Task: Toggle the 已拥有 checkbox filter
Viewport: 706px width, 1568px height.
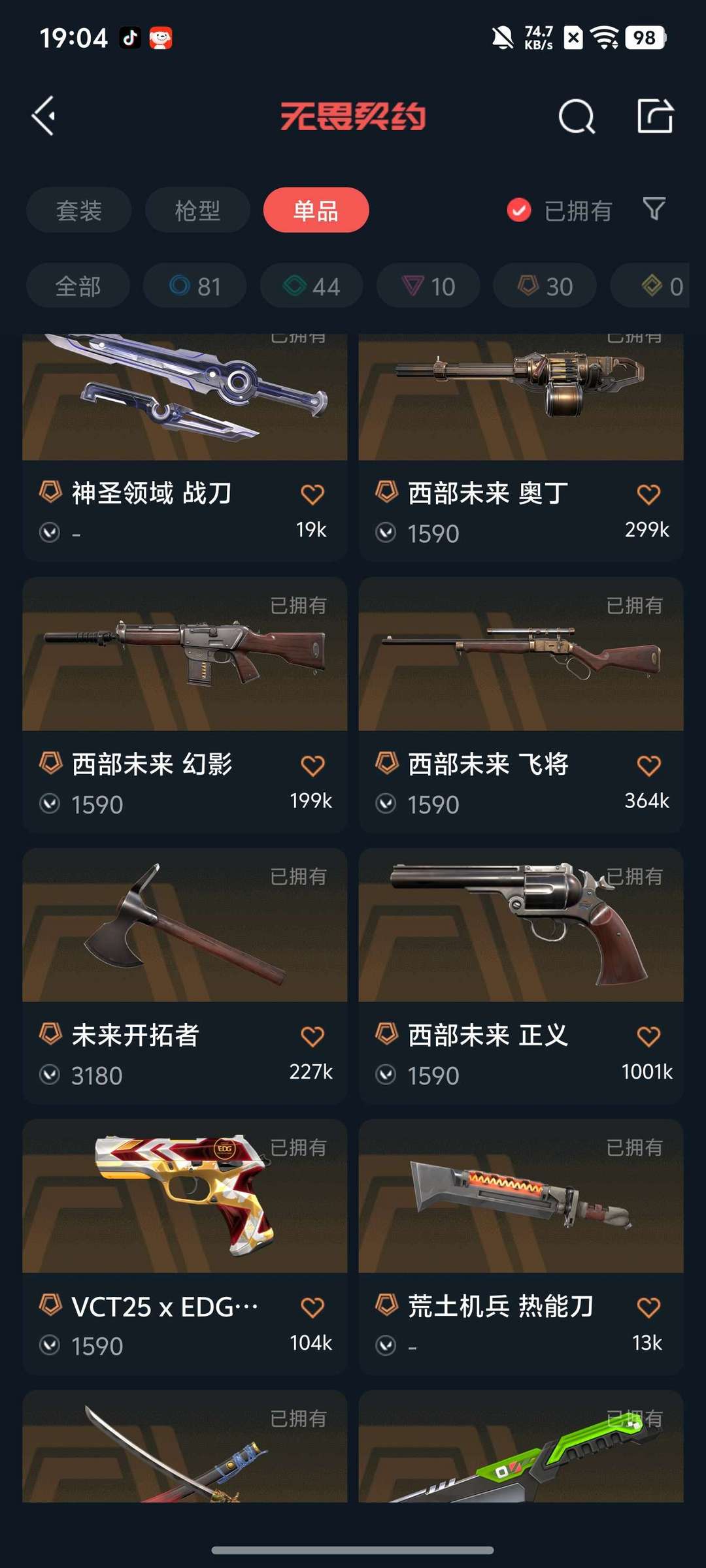Action: click(520, 210)
